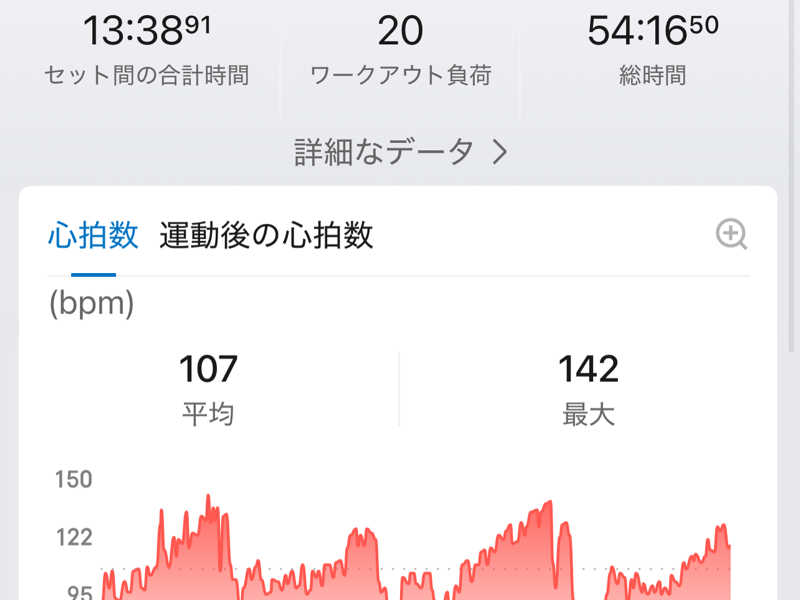Tap the magnifier to enlarge the chart
The height and width of the screenshot is (600, 800).
coord(731,235)
